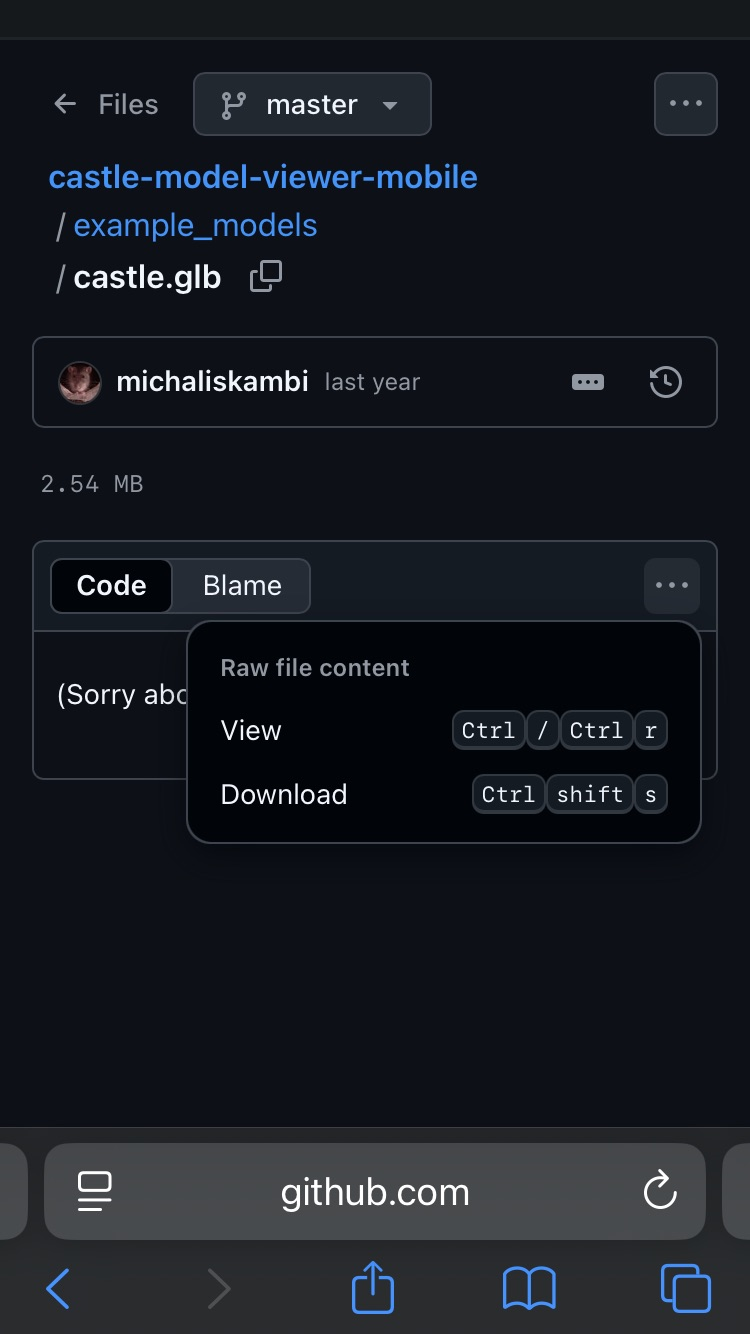Go back to Files list
The width and height of the screenshot is (750, 1334).
click(x=106, y=104)
